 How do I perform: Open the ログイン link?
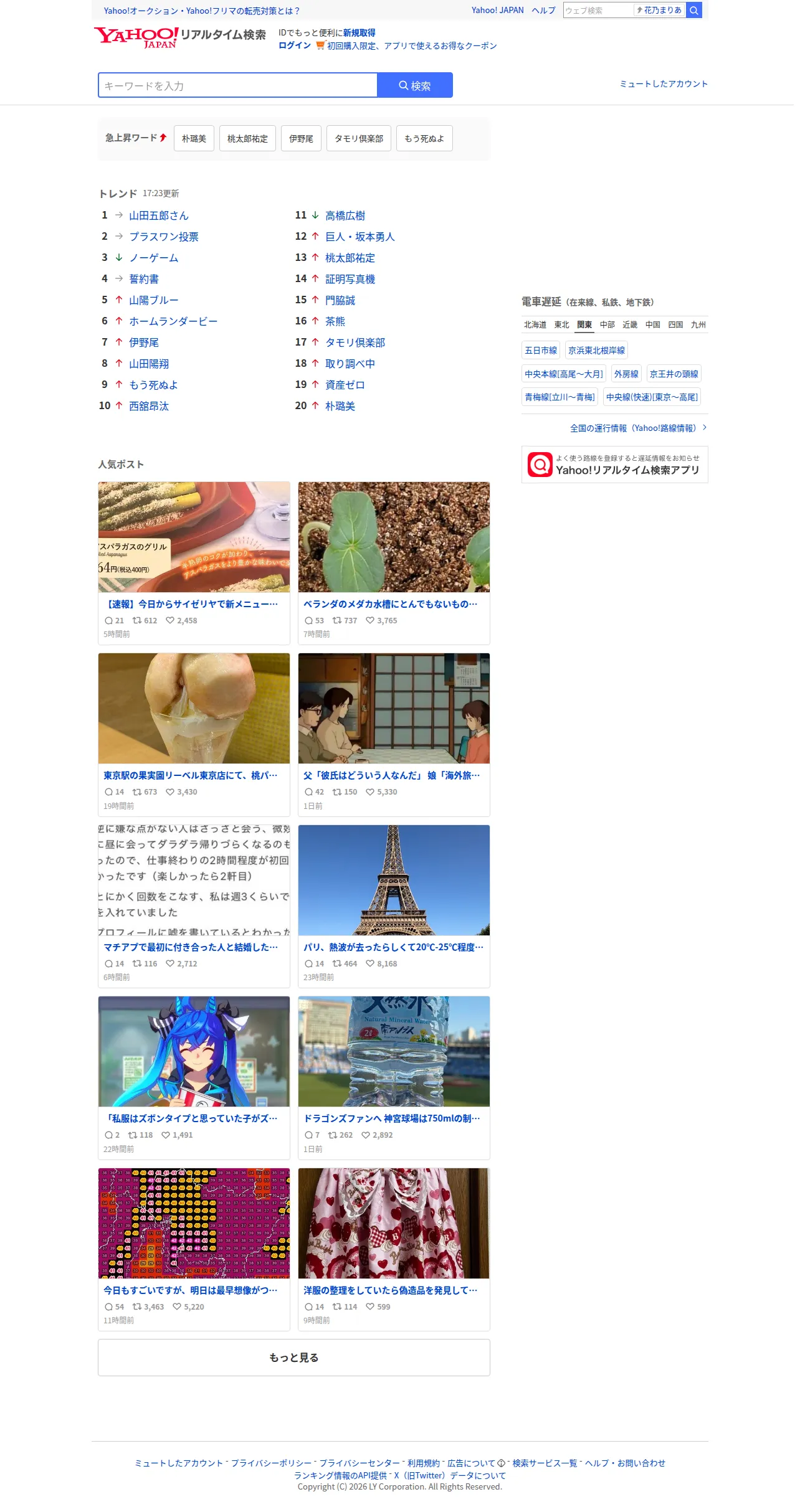[295, 45]
